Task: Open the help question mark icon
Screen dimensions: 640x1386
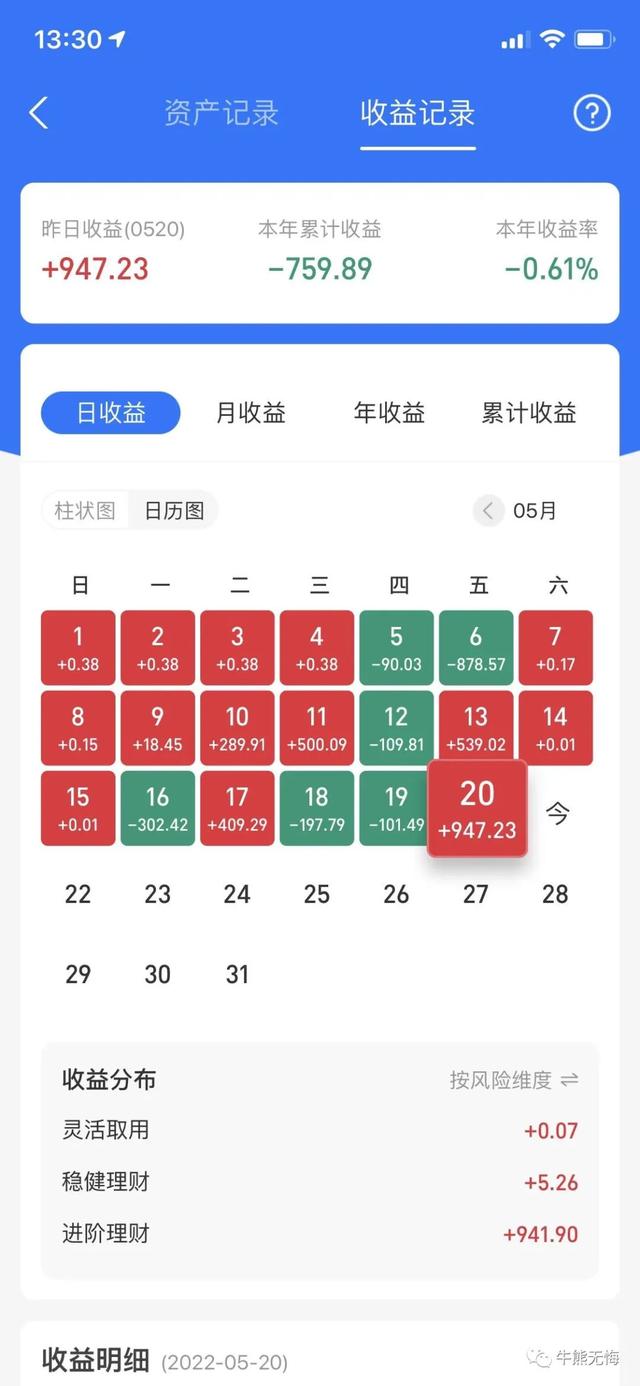Action: coord(591,113)
